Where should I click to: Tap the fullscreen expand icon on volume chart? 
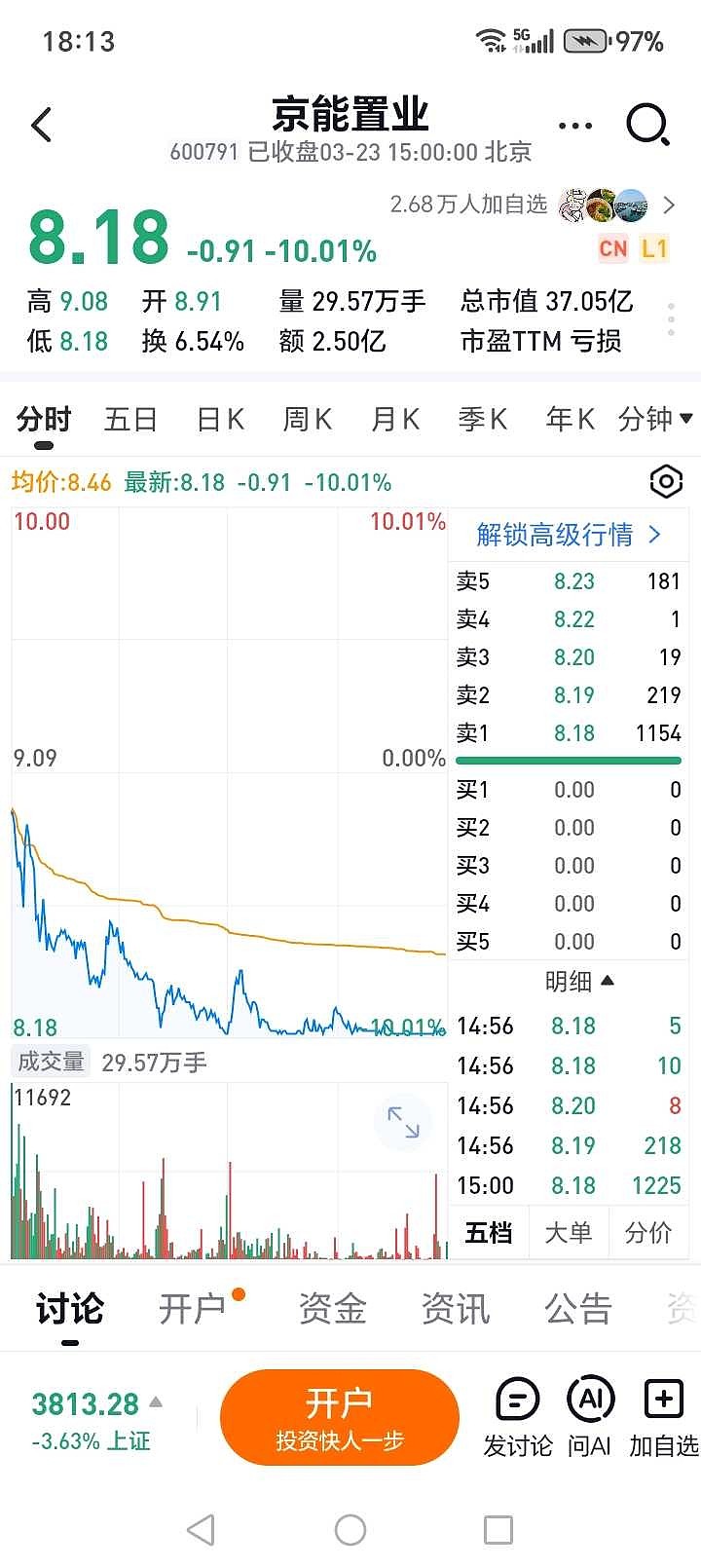pos(402,1122)
